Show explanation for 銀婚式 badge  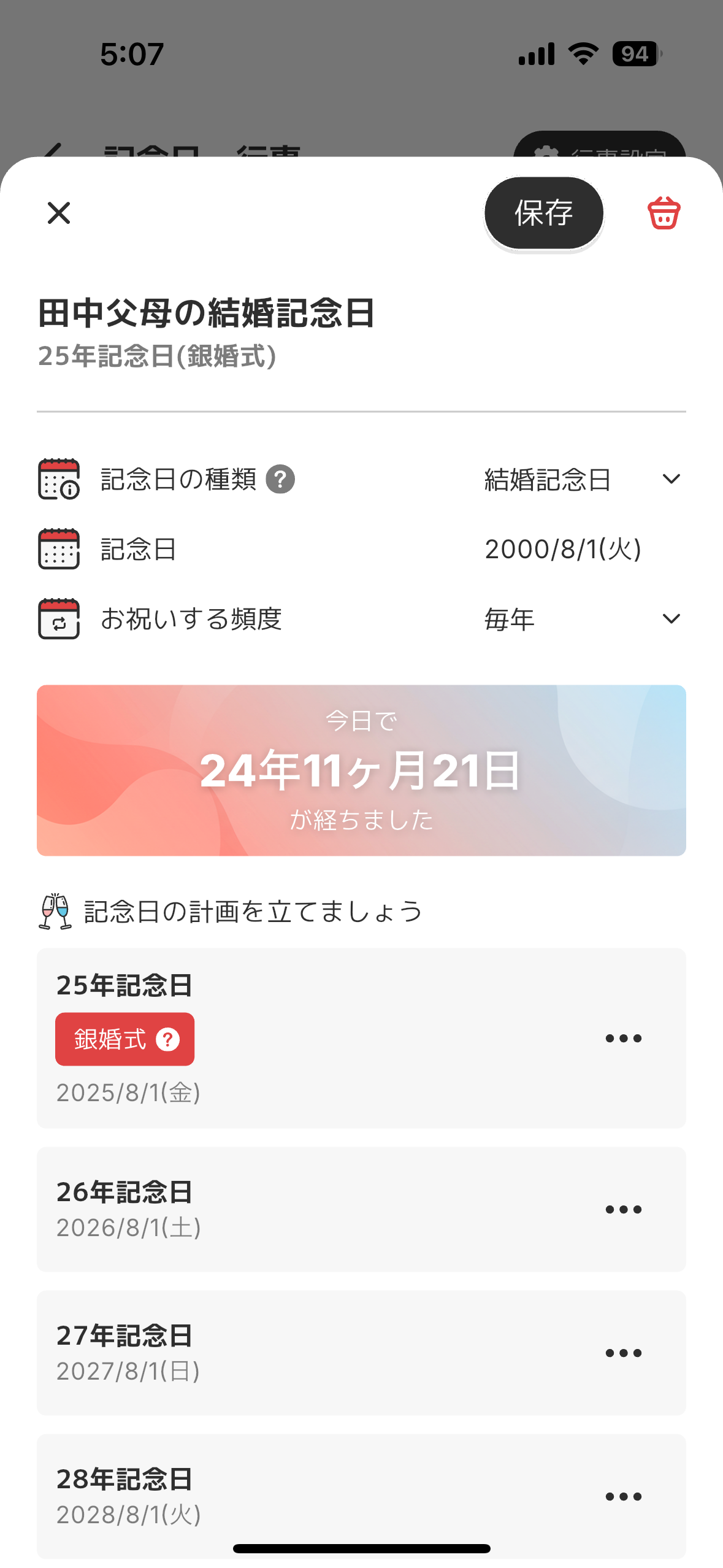coord(167,1039)
